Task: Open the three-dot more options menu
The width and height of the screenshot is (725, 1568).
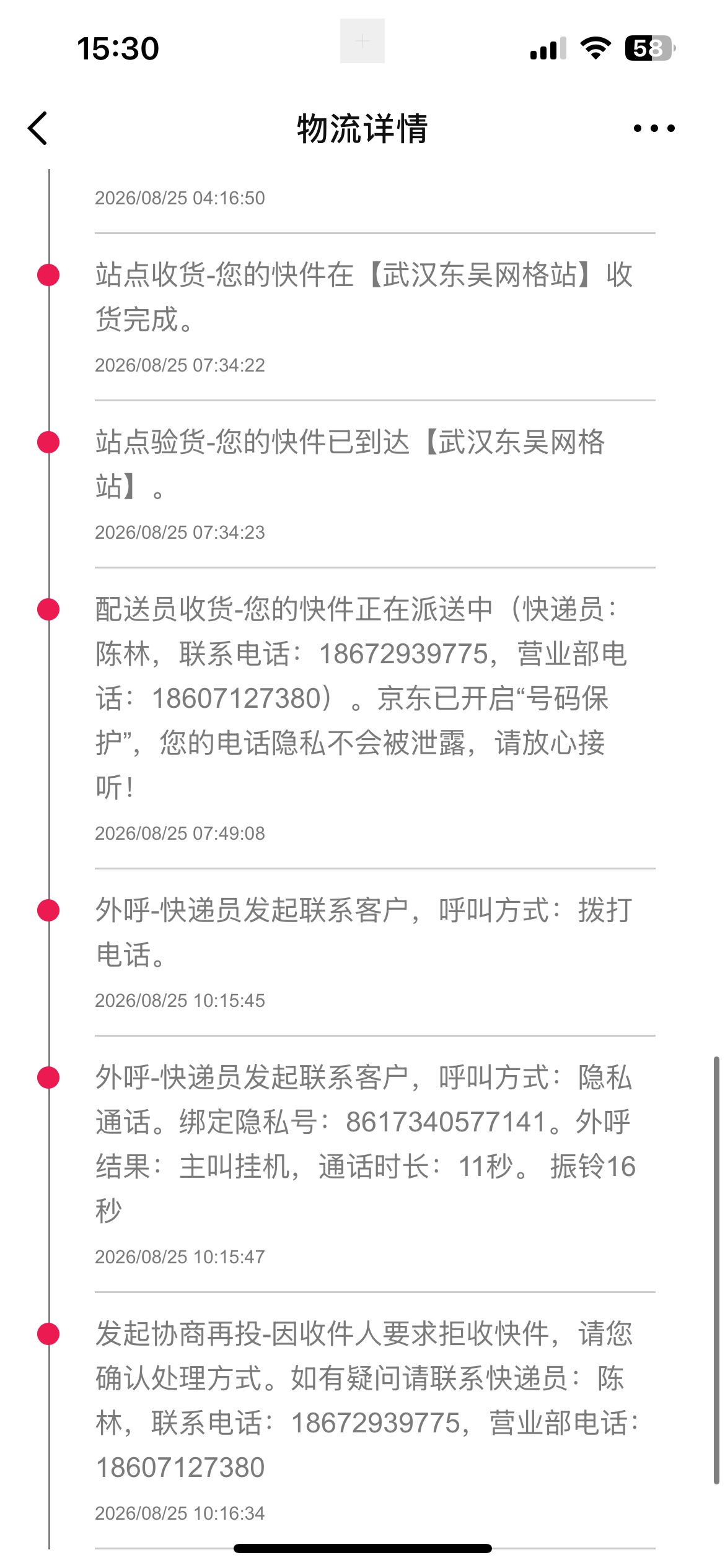Action: (654, 128)
